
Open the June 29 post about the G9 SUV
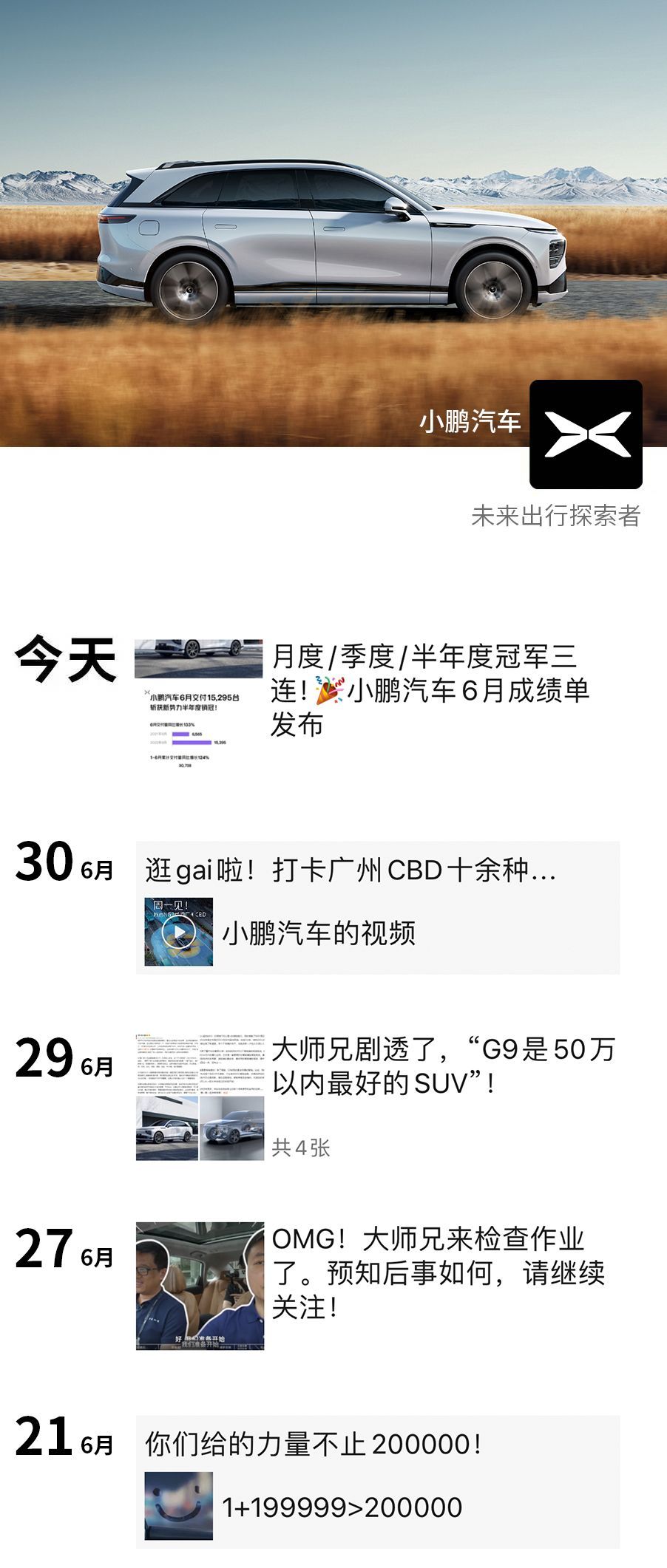442,1066
